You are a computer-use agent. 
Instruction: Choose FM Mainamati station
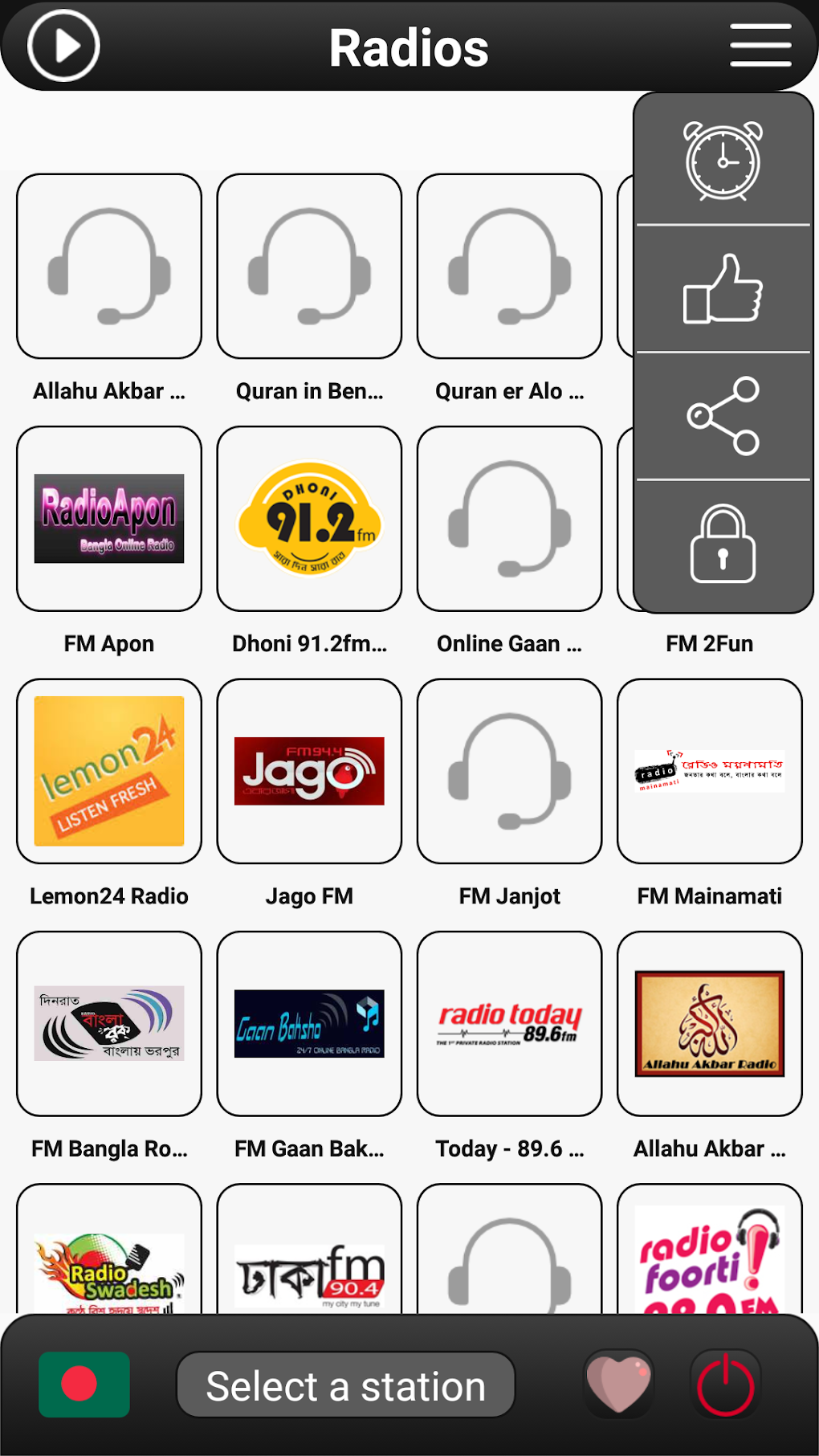pos(709,772)
